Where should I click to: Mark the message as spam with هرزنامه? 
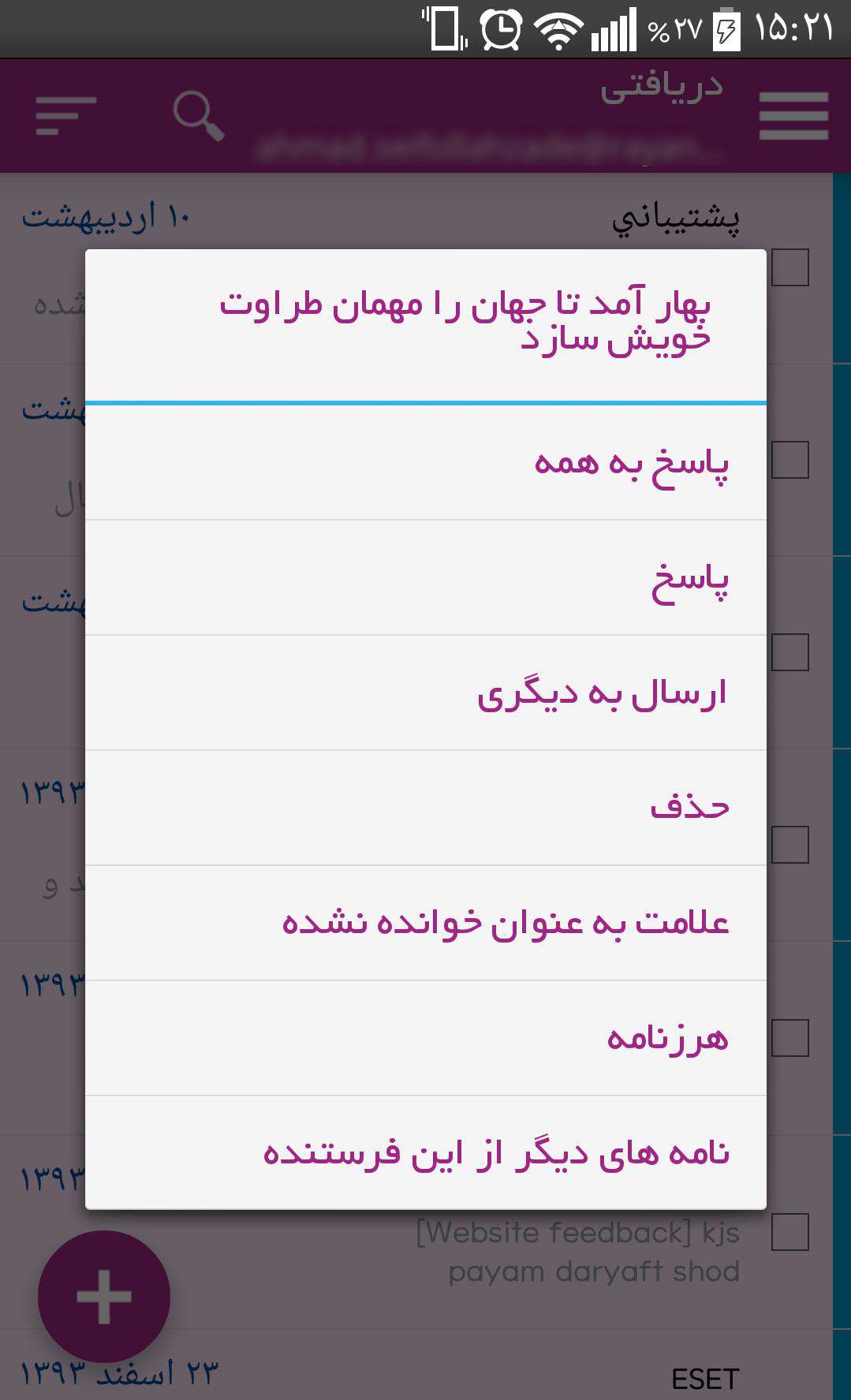coord(426,1039)
